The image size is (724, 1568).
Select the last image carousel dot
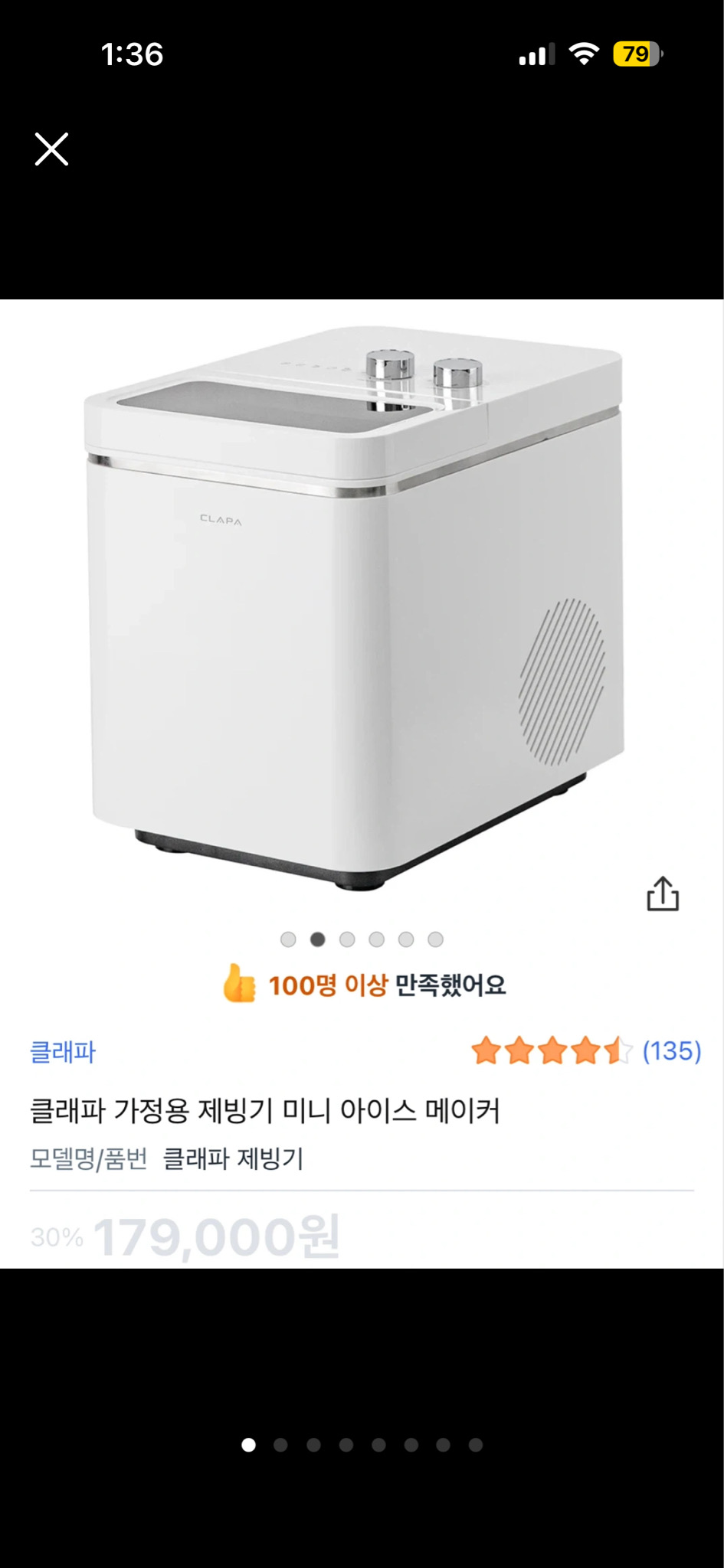click(x=435, y=937)
